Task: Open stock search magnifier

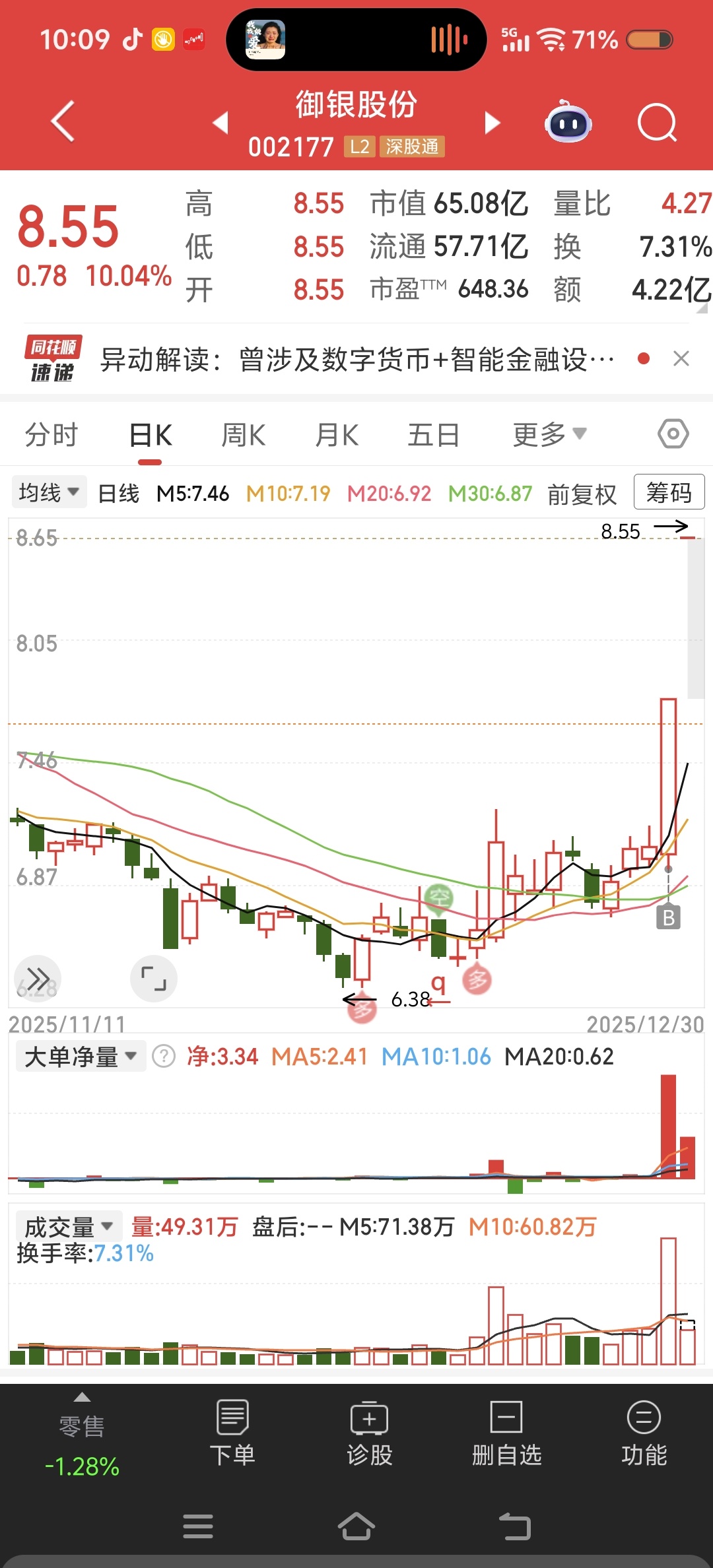Action: pyautogui.click(x=657, y=123)
